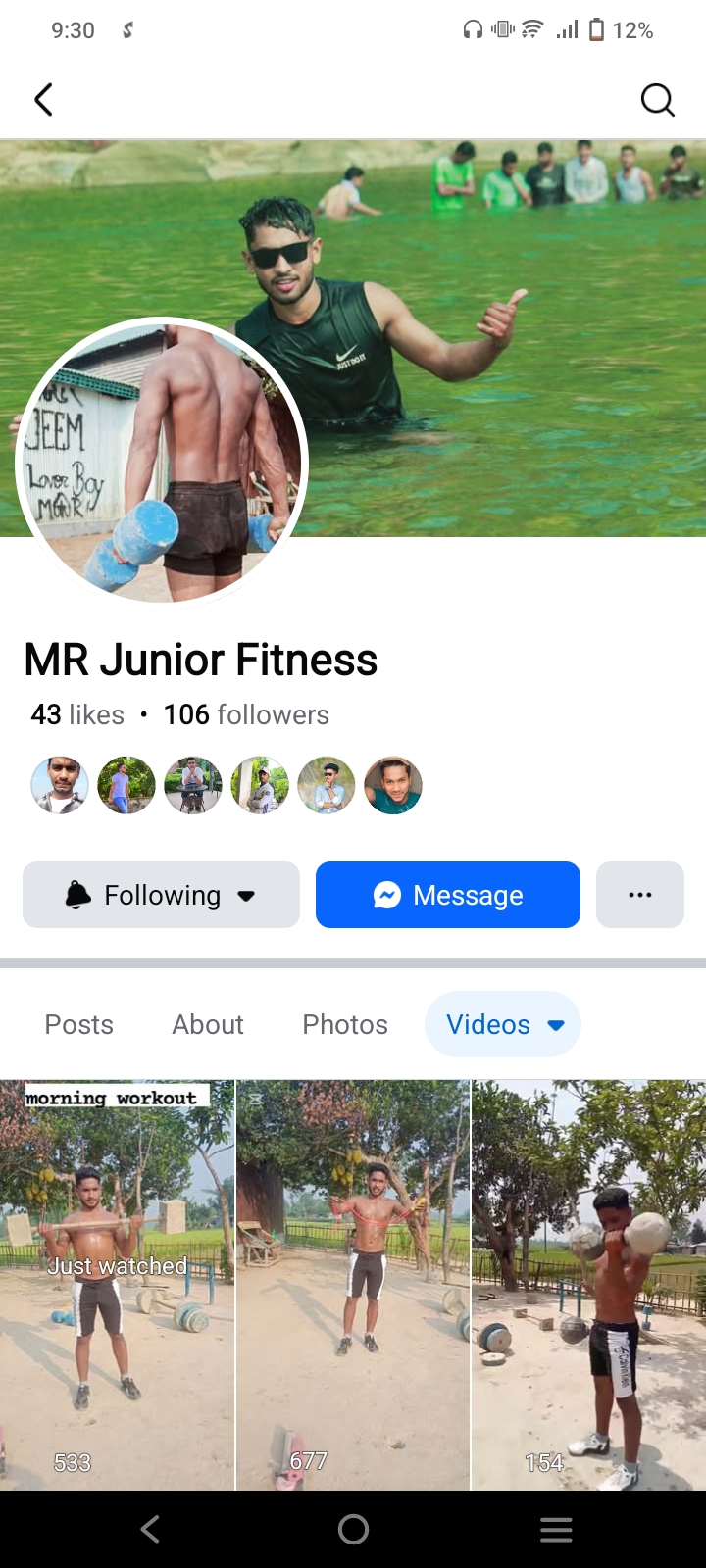Screen dimensions: 706x1568
Task: Play the video with 677 views
Action: point(353,1284)
